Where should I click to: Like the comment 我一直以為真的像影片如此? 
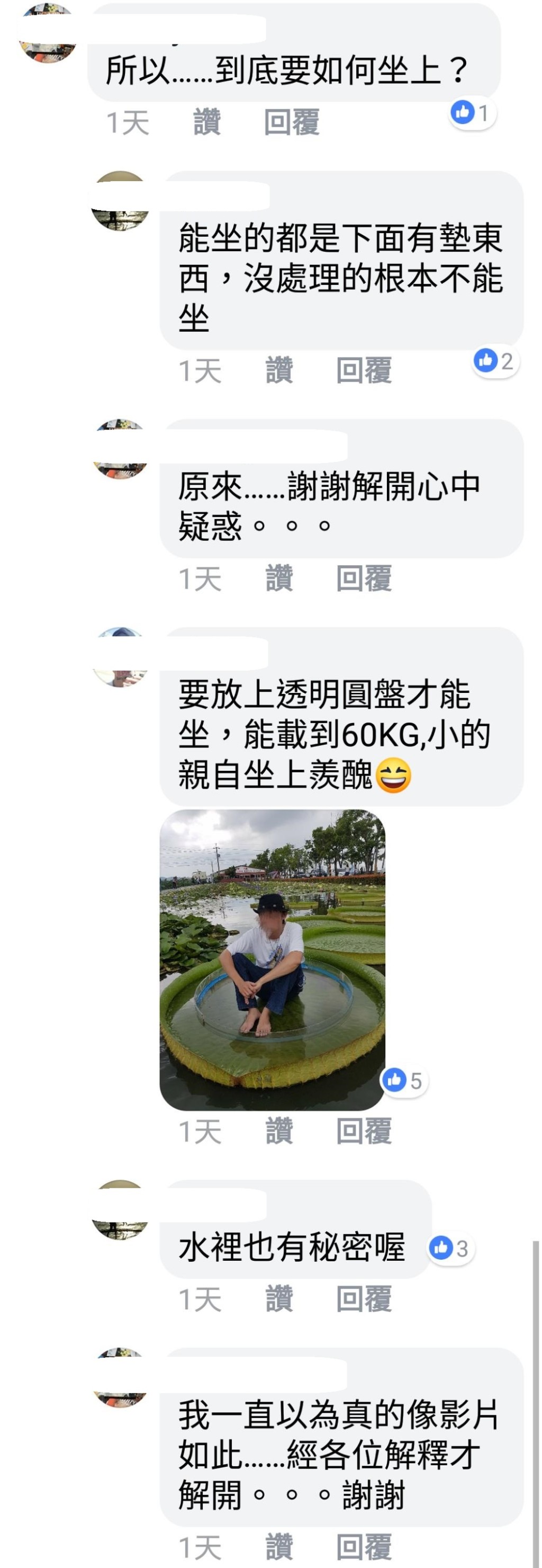tap(278, 1547)
